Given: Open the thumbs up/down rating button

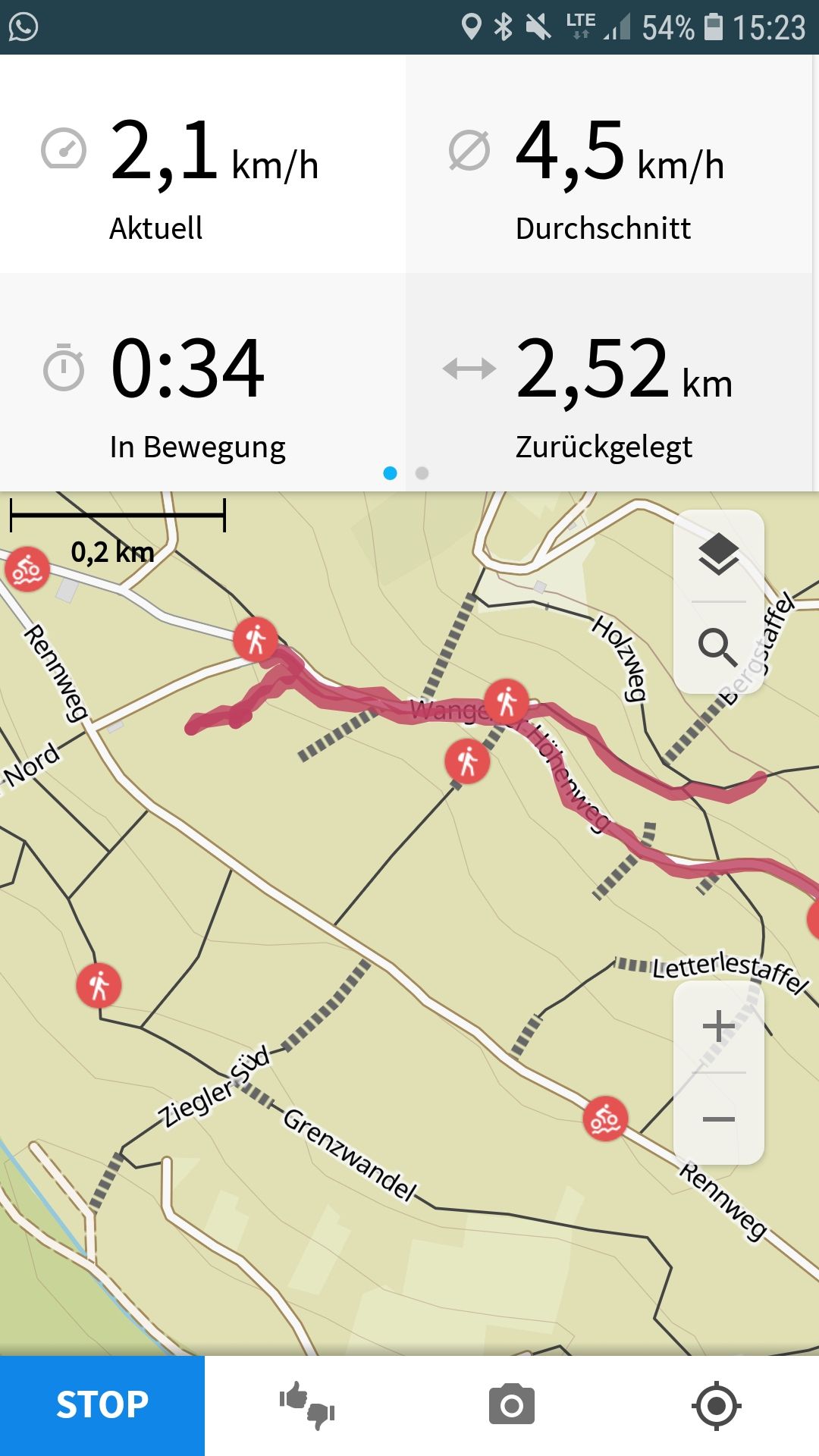Looking at the screenshot, I should click(307, 1405).
